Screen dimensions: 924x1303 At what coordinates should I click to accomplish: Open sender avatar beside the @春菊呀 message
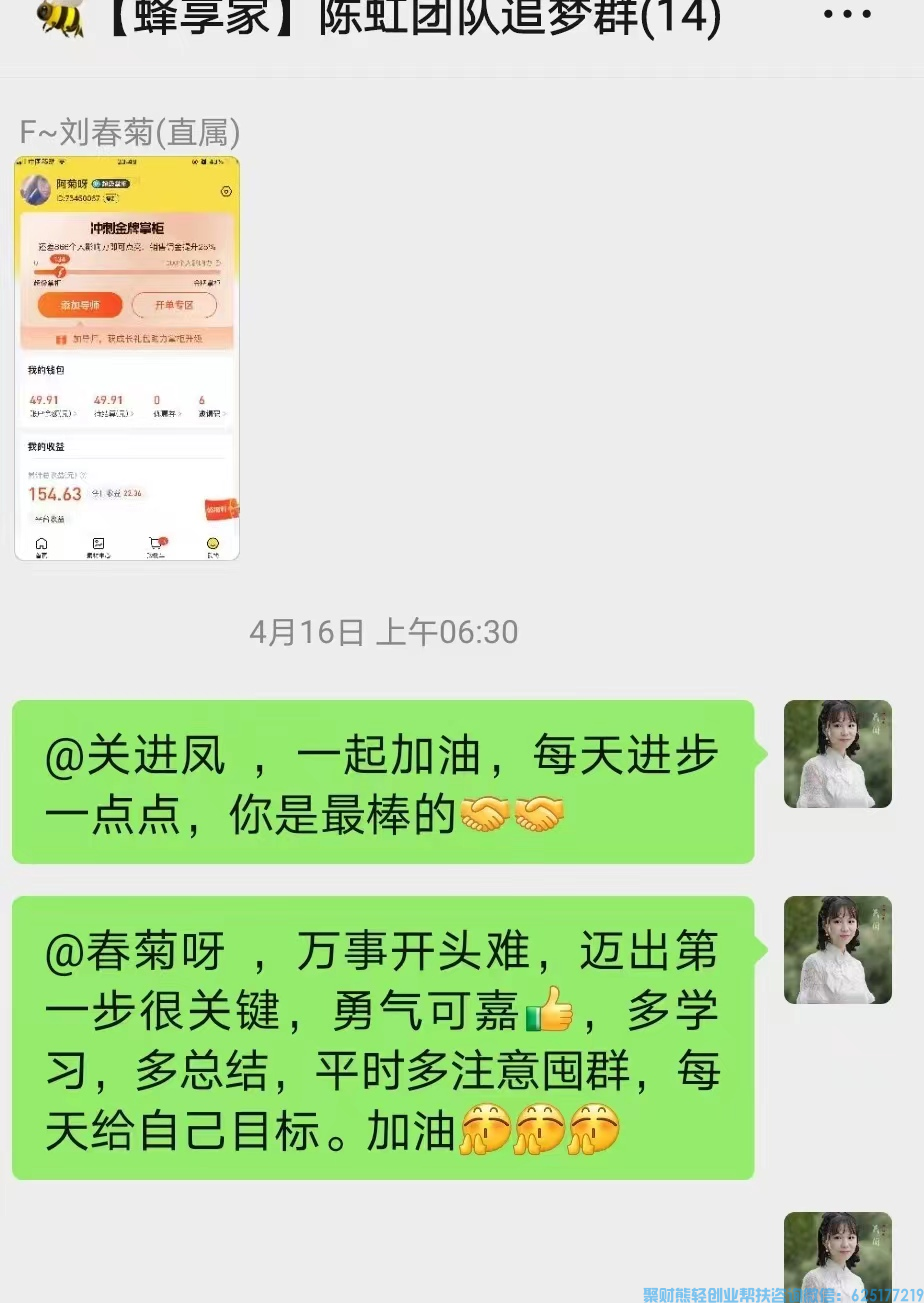tap(837, 950)
